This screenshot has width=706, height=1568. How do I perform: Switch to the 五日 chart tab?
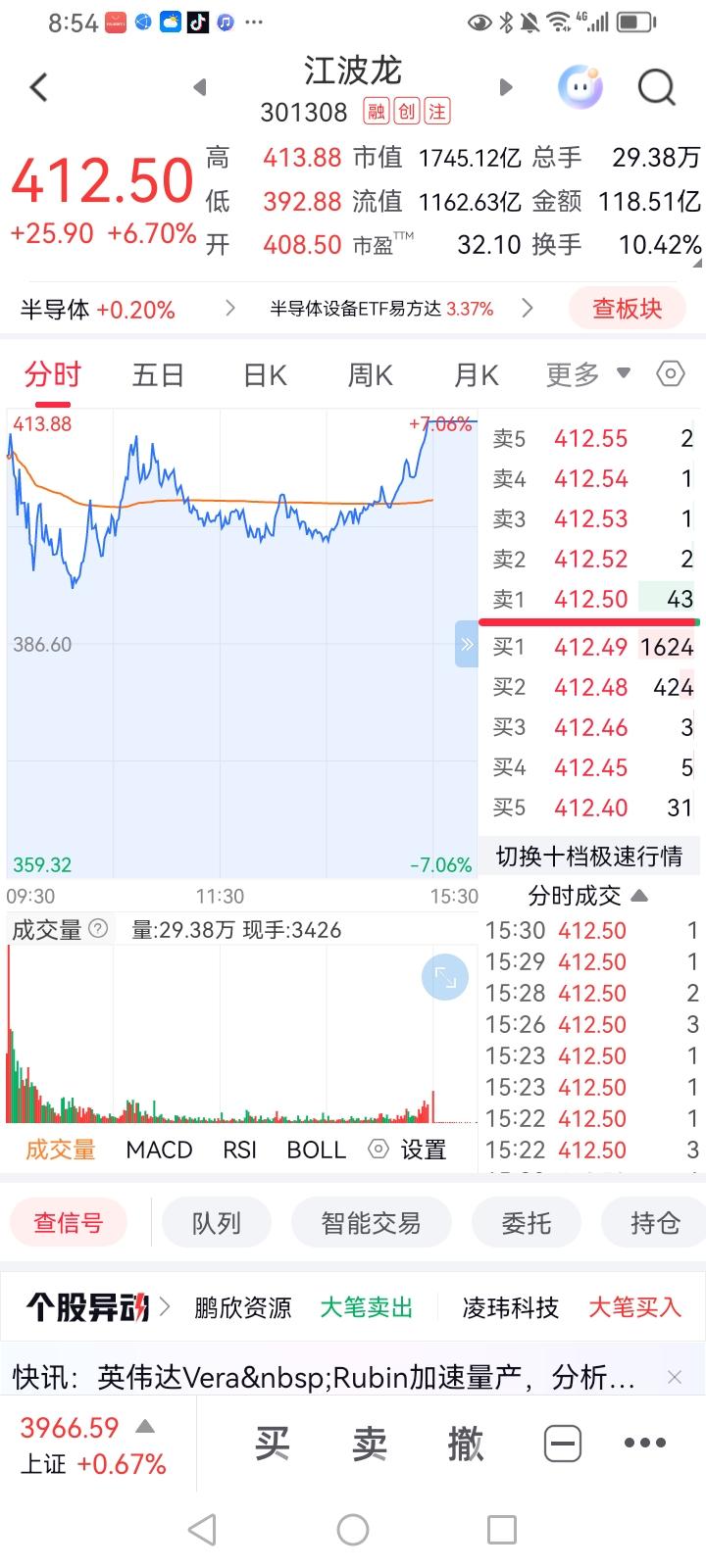pyautogui.click(x=158, y=375)
